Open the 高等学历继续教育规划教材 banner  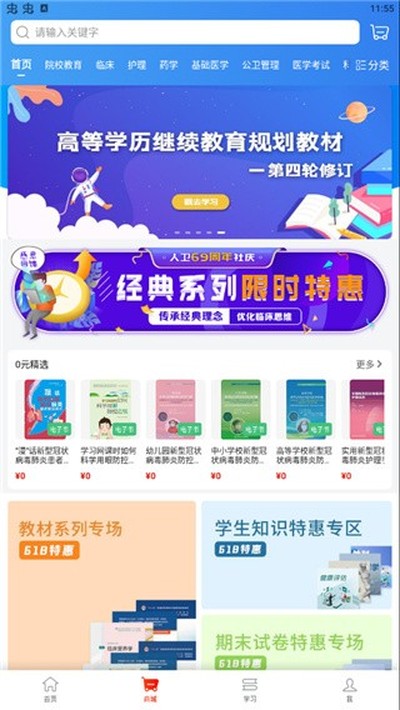[200, 162]
